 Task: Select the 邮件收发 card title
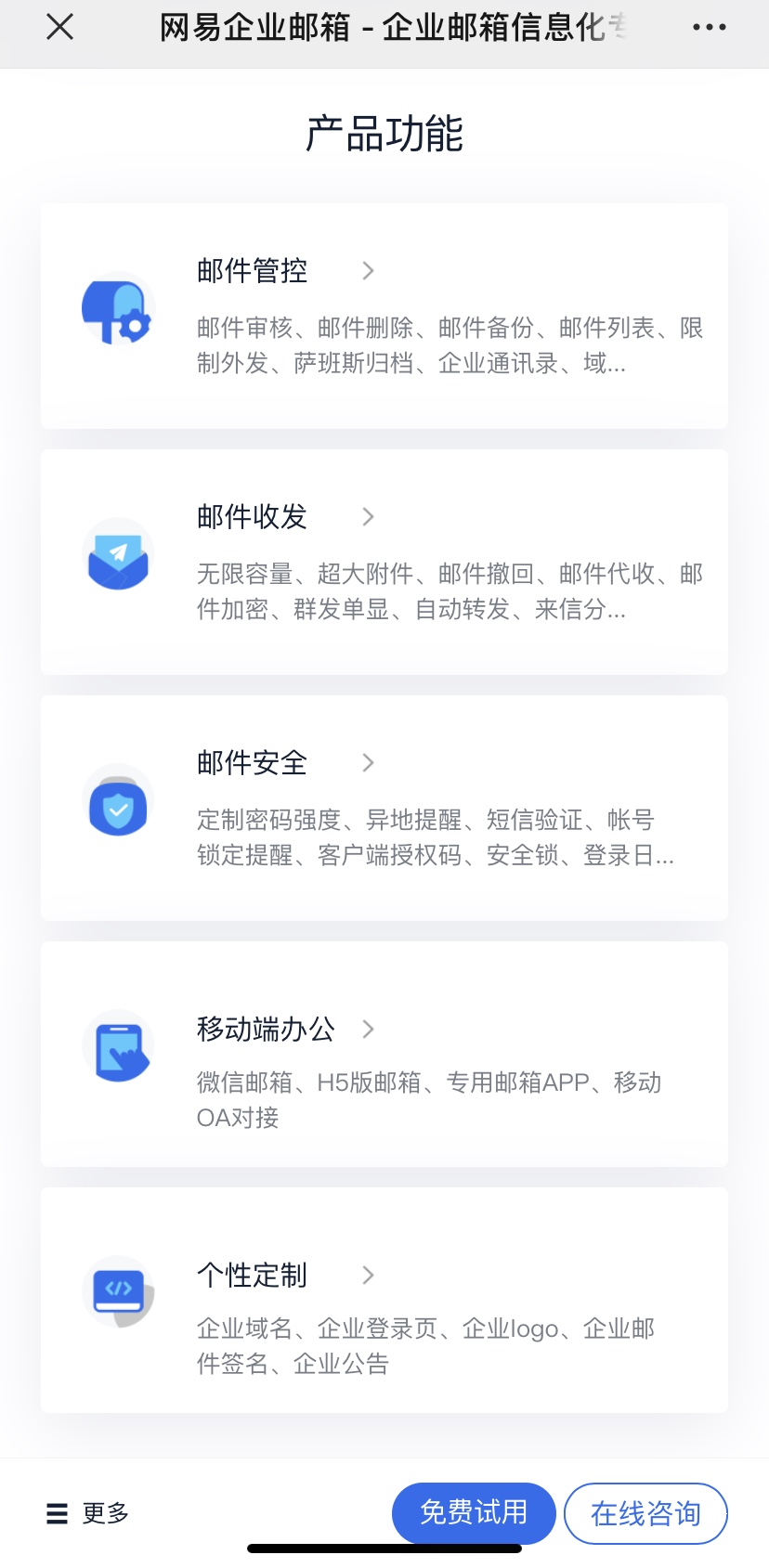click(x=251, y=516)
